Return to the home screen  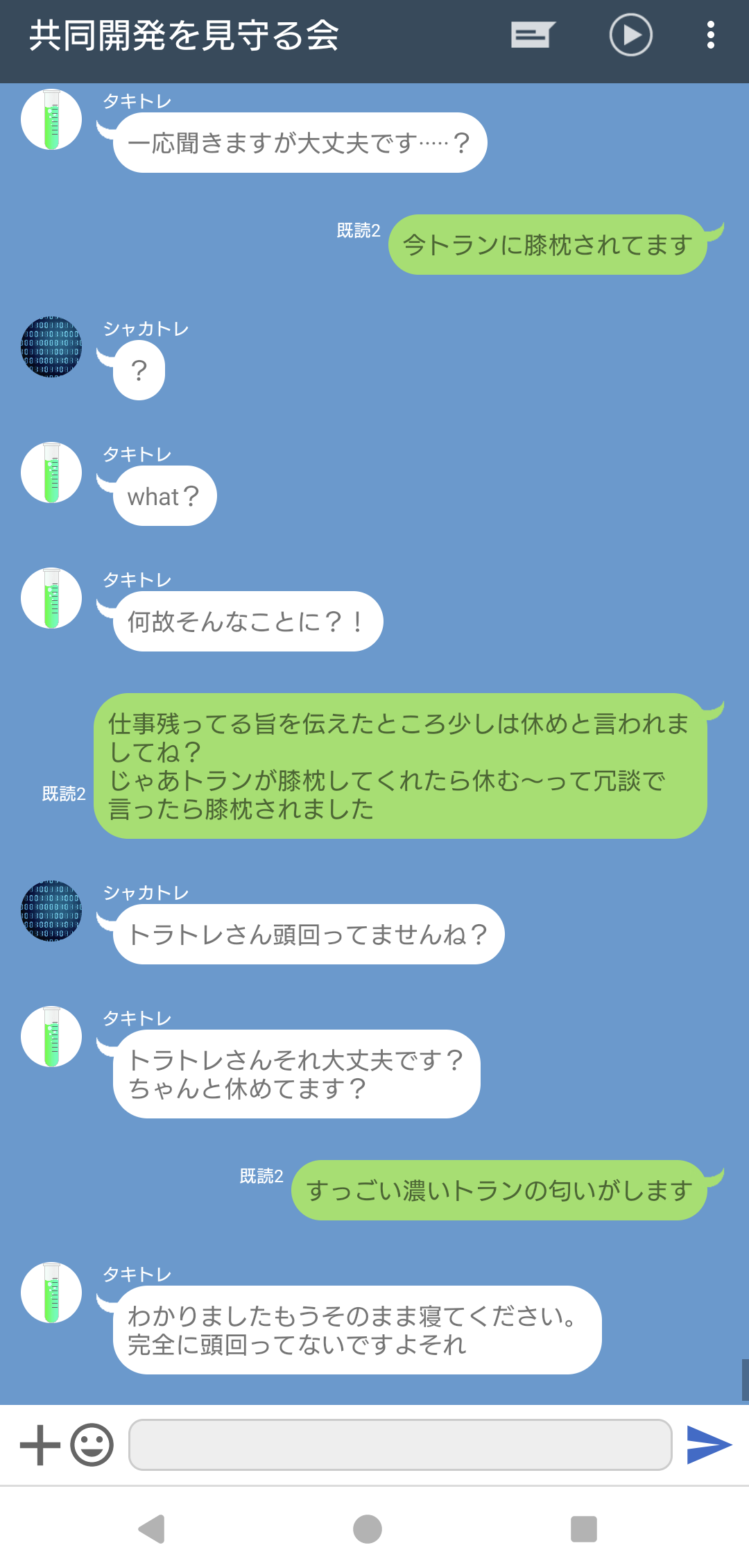368,1528
